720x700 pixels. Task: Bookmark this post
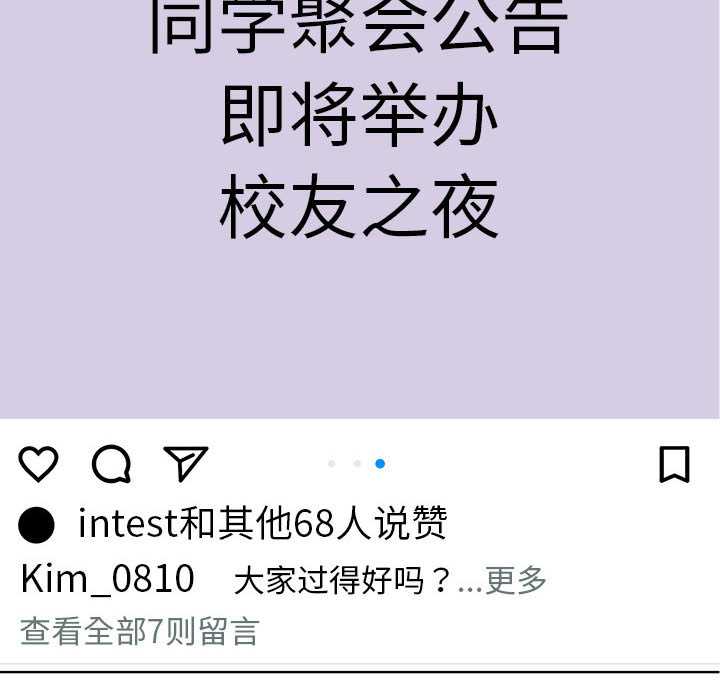(x=674, y=464)
